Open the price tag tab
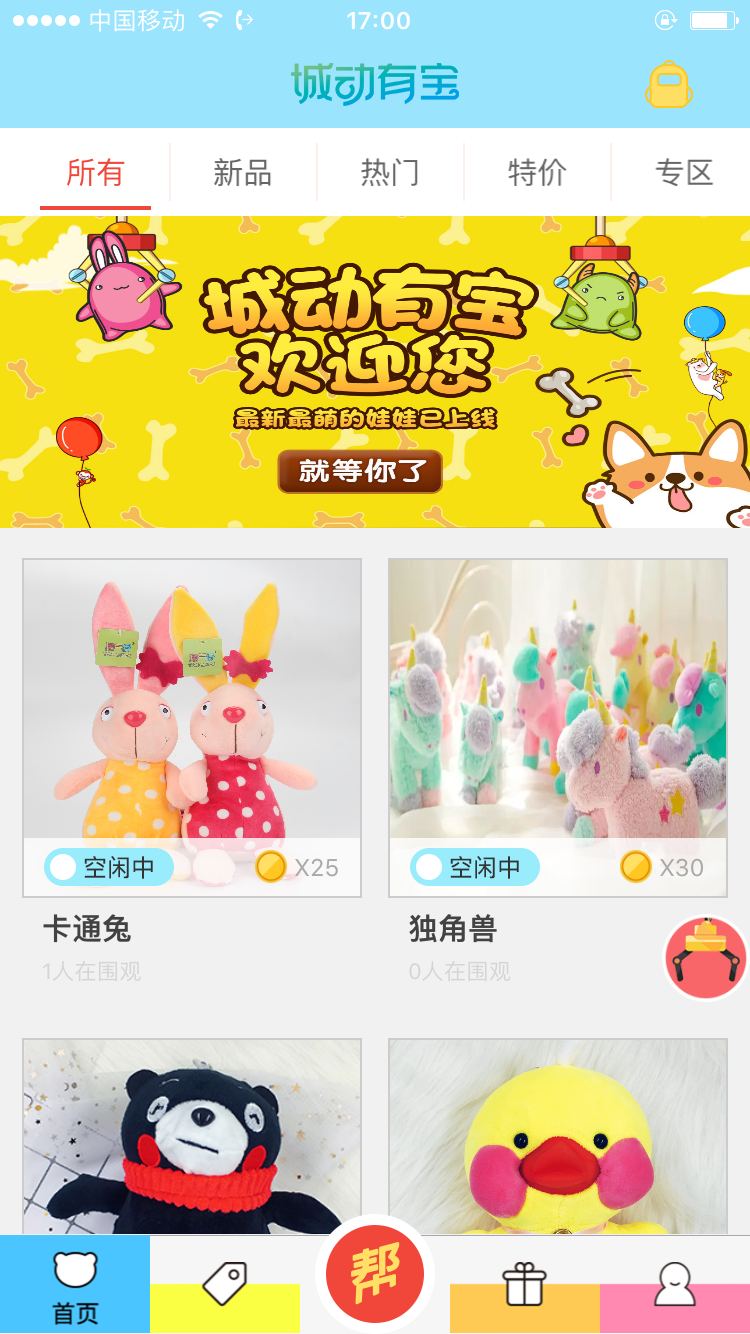750x1334 pixels. (x=225, y=1284)
